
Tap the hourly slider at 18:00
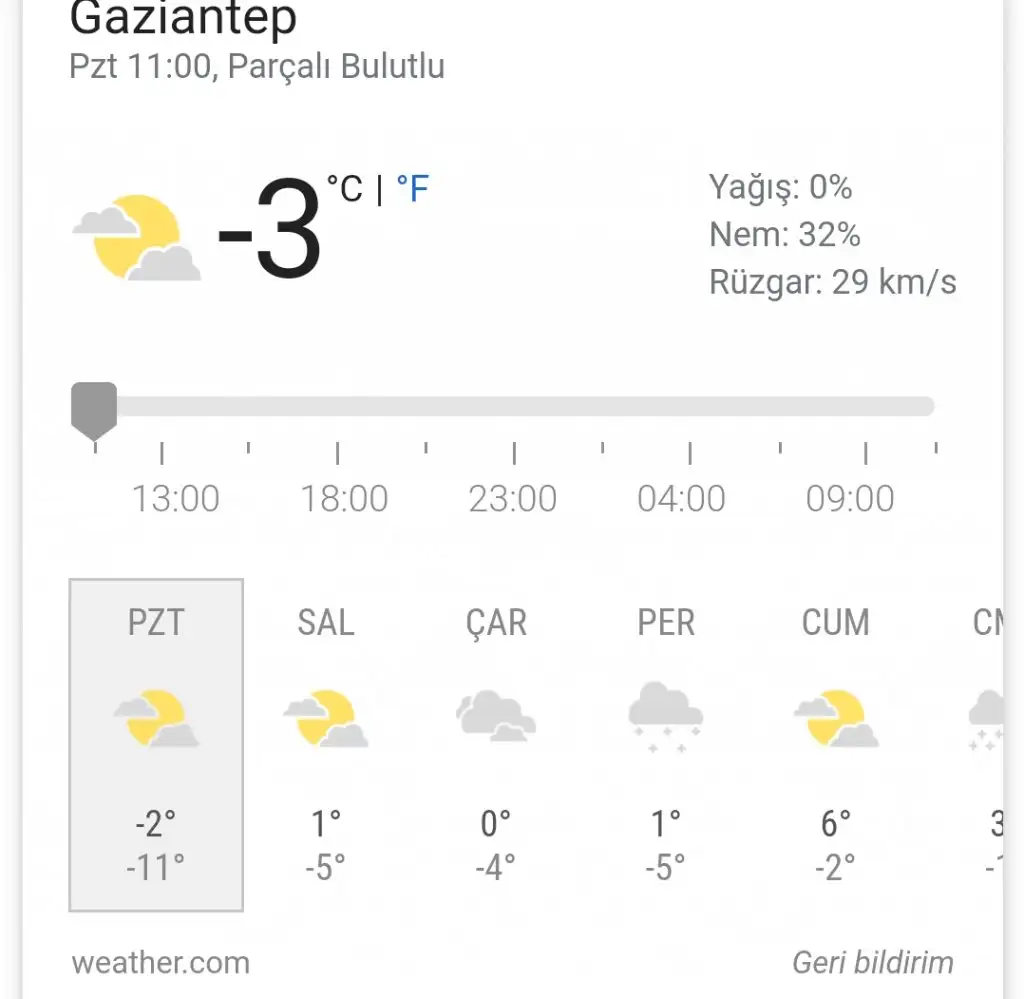[x=338, y=407]
